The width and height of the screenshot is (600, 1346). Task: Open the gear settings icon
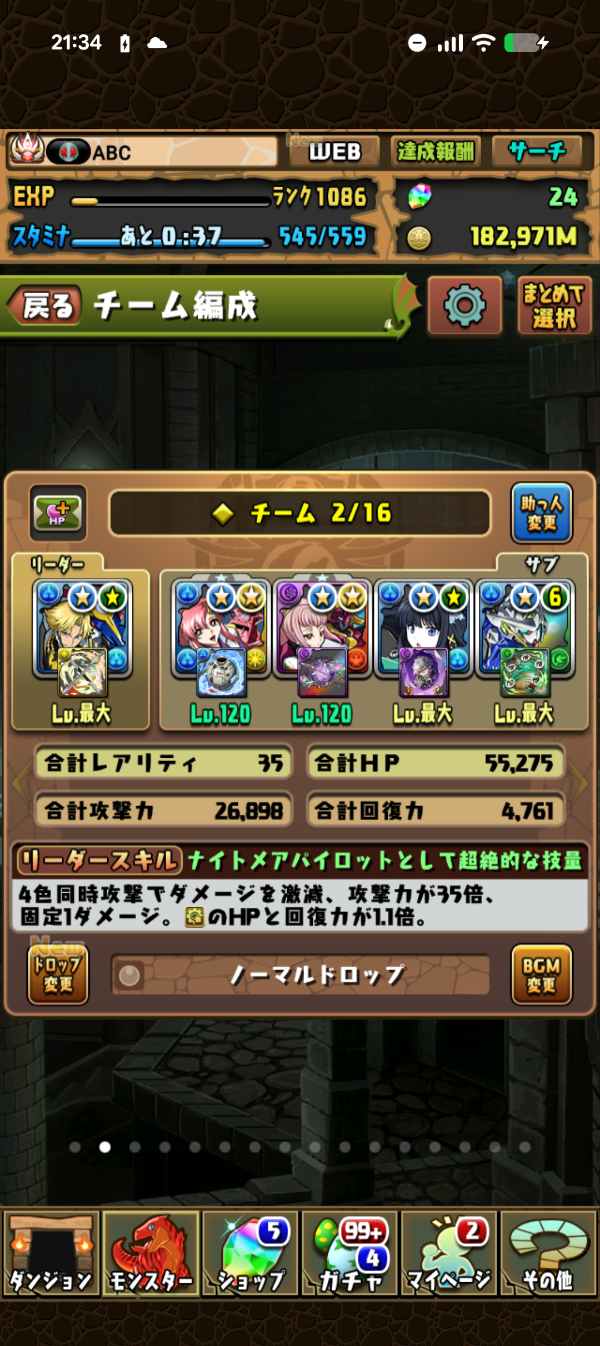click(464, 306)
